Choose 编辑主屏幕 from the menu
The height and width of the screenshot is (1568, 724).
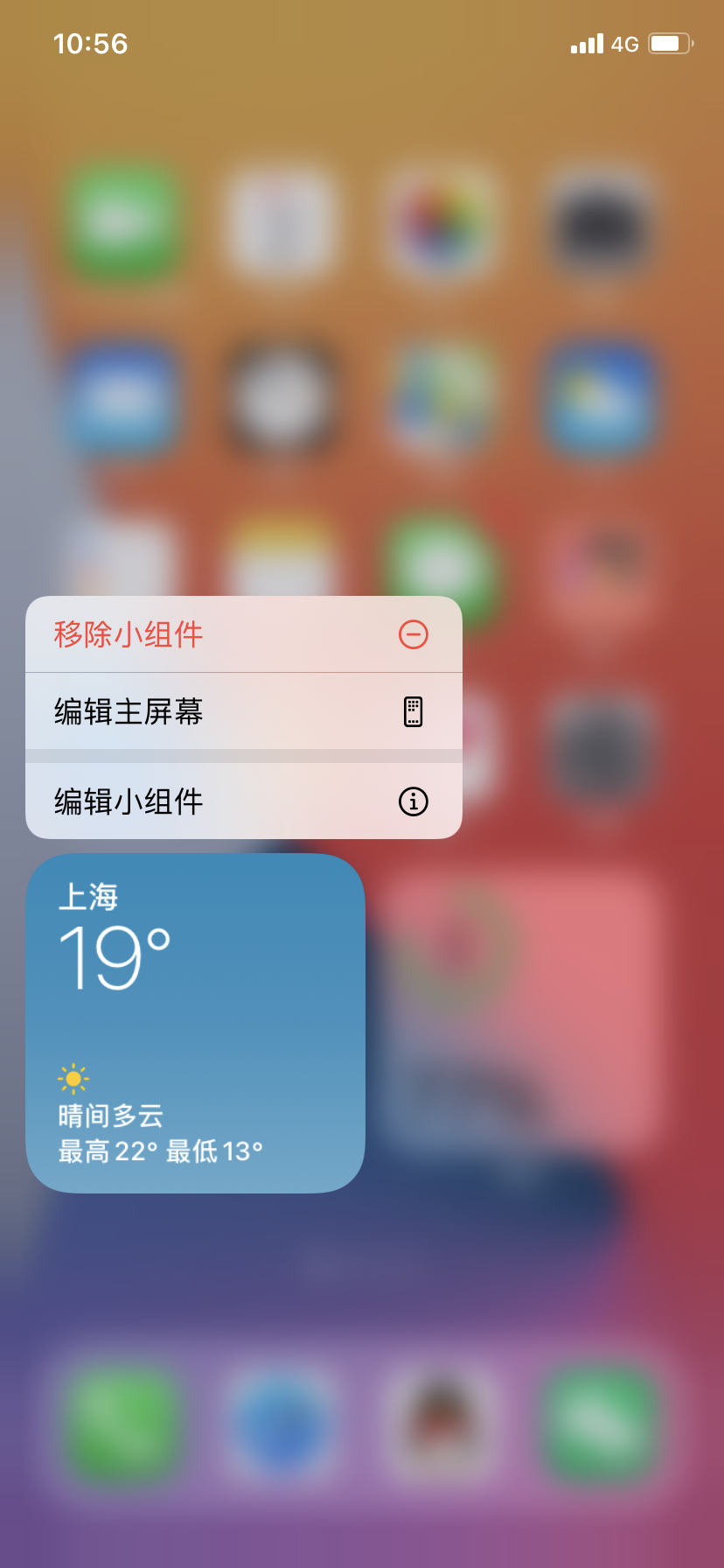[x=243, y=711]
